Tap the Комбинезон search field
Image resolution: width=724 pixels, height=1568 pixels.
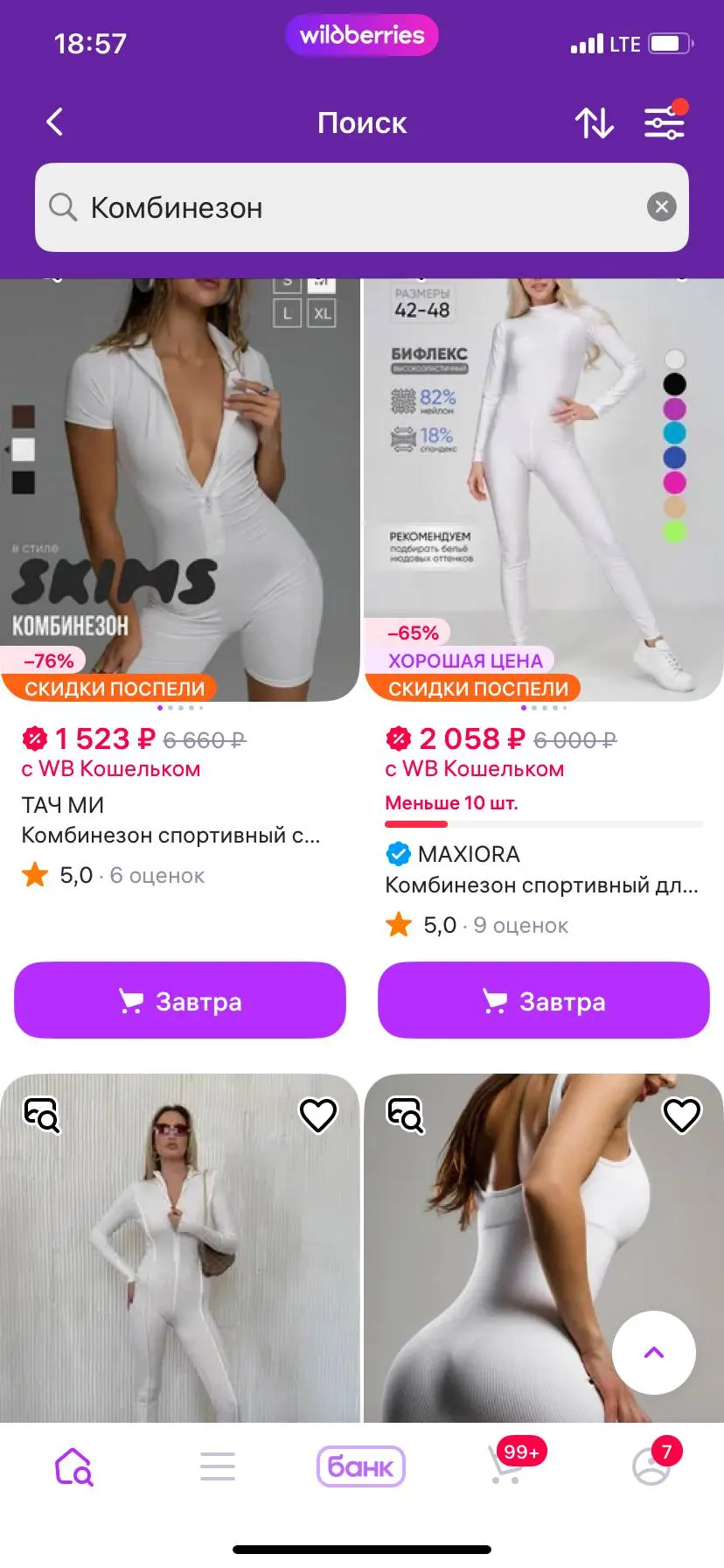click(350, 208)
